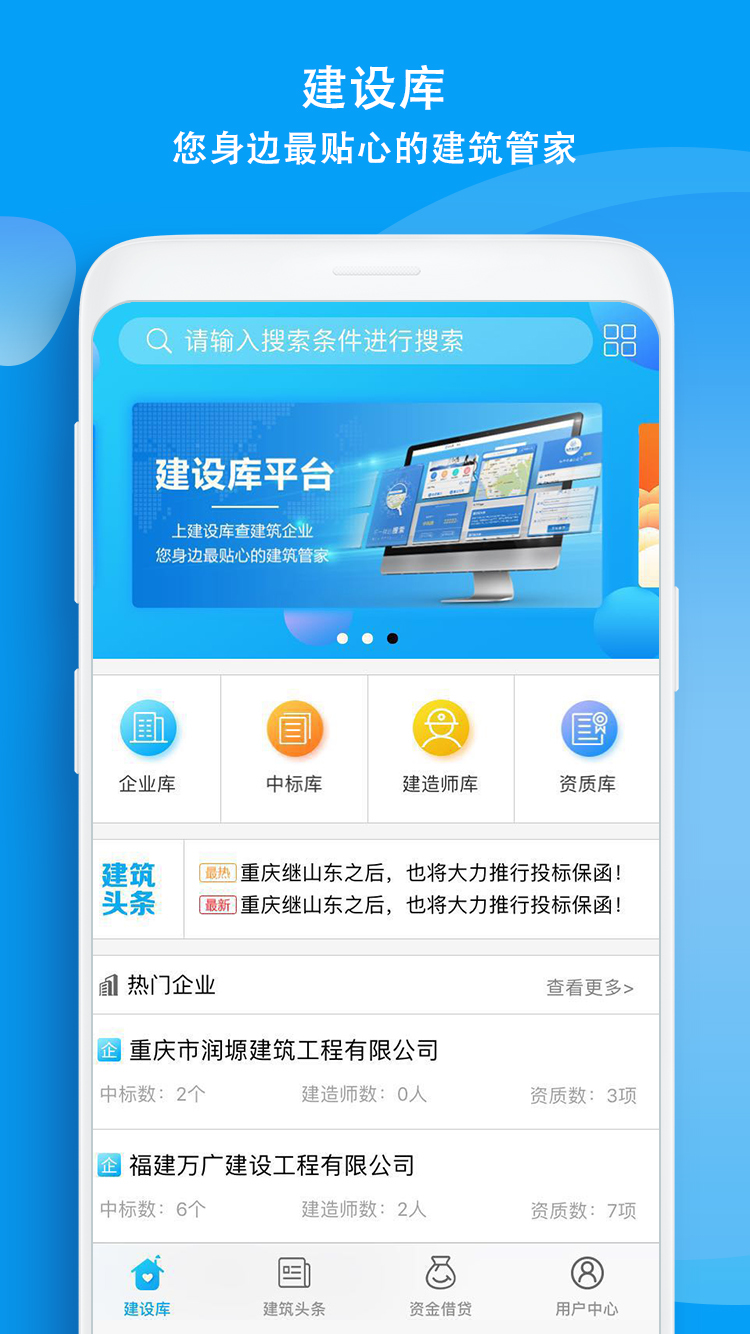The width and height of the screenshot is (750, 1334).
Task: Tap the magnifying glass search icon
Action: click(x=159, y=340)
